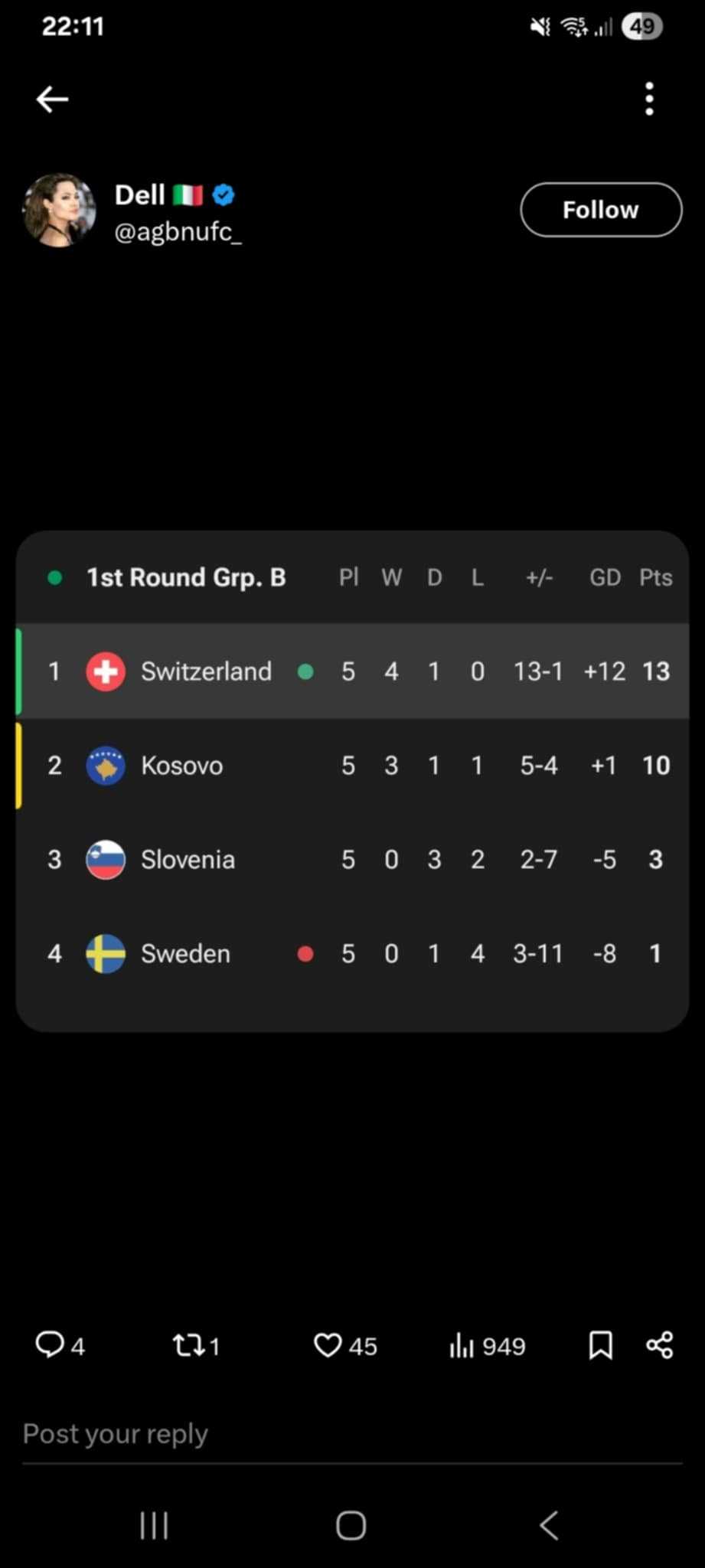Go to the system home screen
Image resolution: width=705 pixels, height=1568 pixels.
[x=351, y=1525]
